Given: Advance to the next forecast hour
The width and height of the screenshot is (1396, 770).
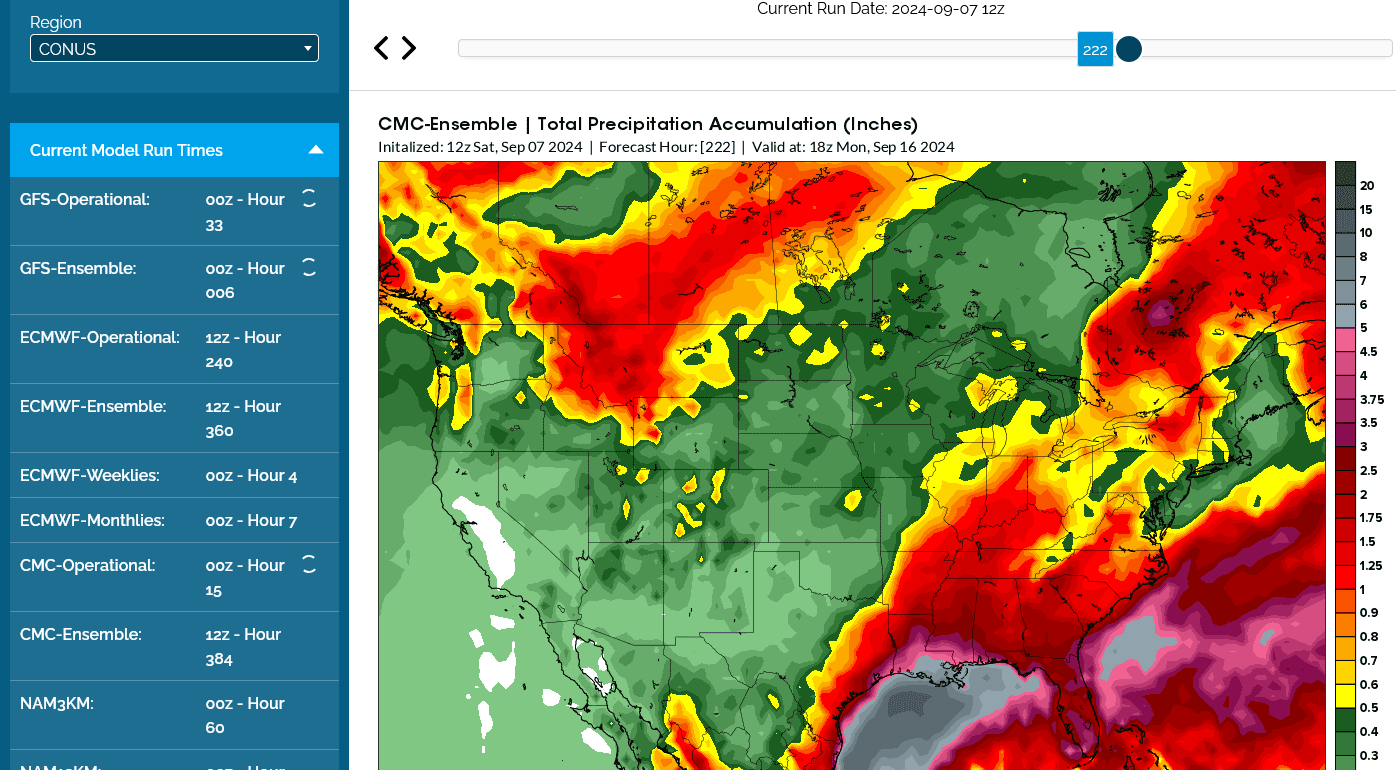Looking at the screenshot, I should coord(409,48).
